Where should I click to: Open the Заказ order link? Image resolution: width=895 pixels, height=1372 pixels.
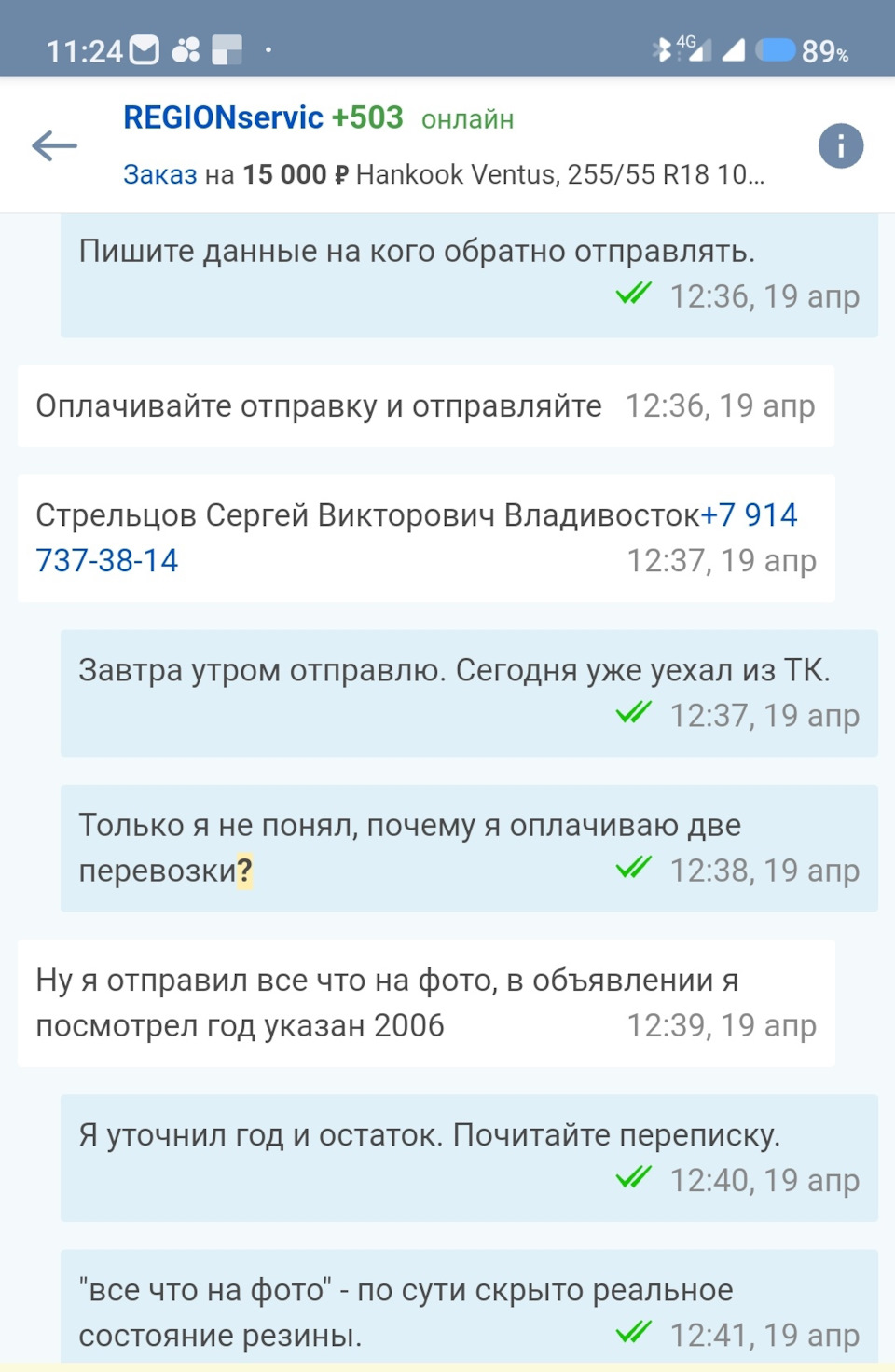159,174
